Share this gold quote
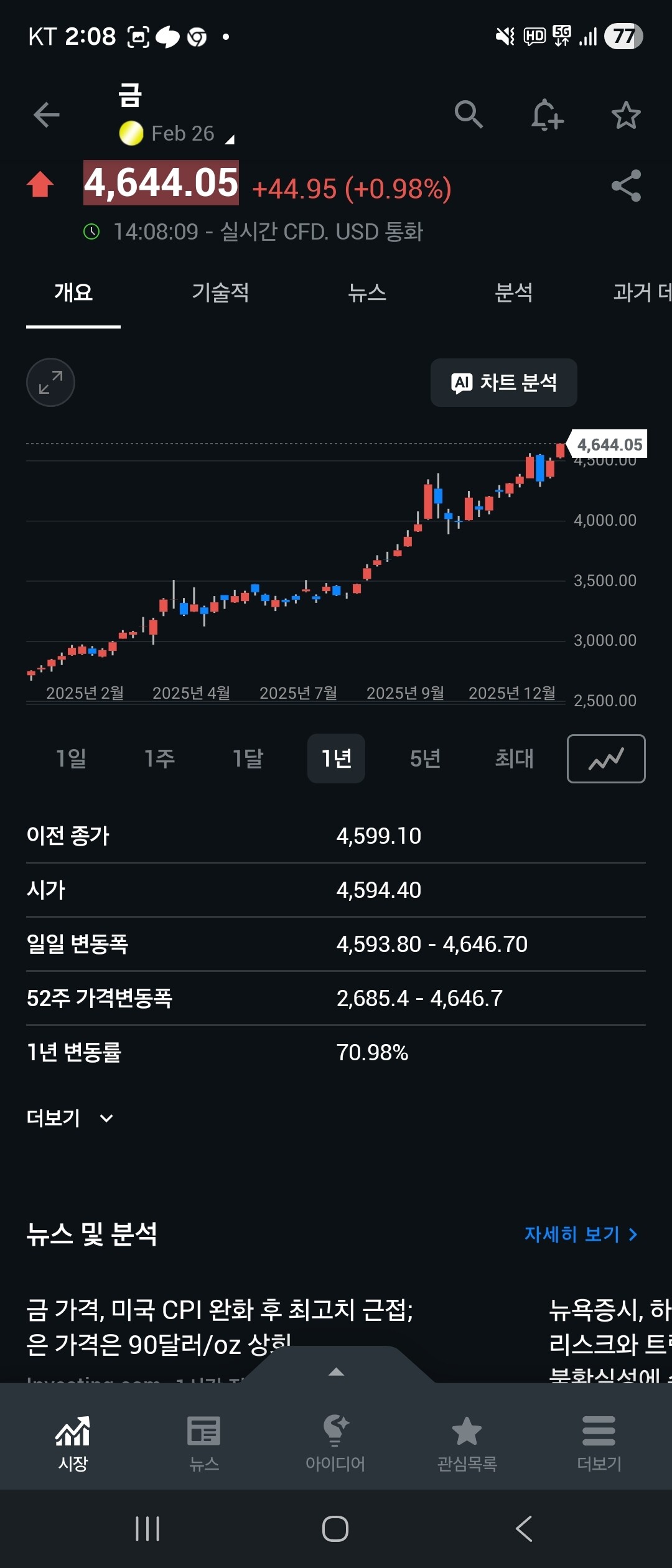The width and height of the screenshot is (672, 1568). 626,186
